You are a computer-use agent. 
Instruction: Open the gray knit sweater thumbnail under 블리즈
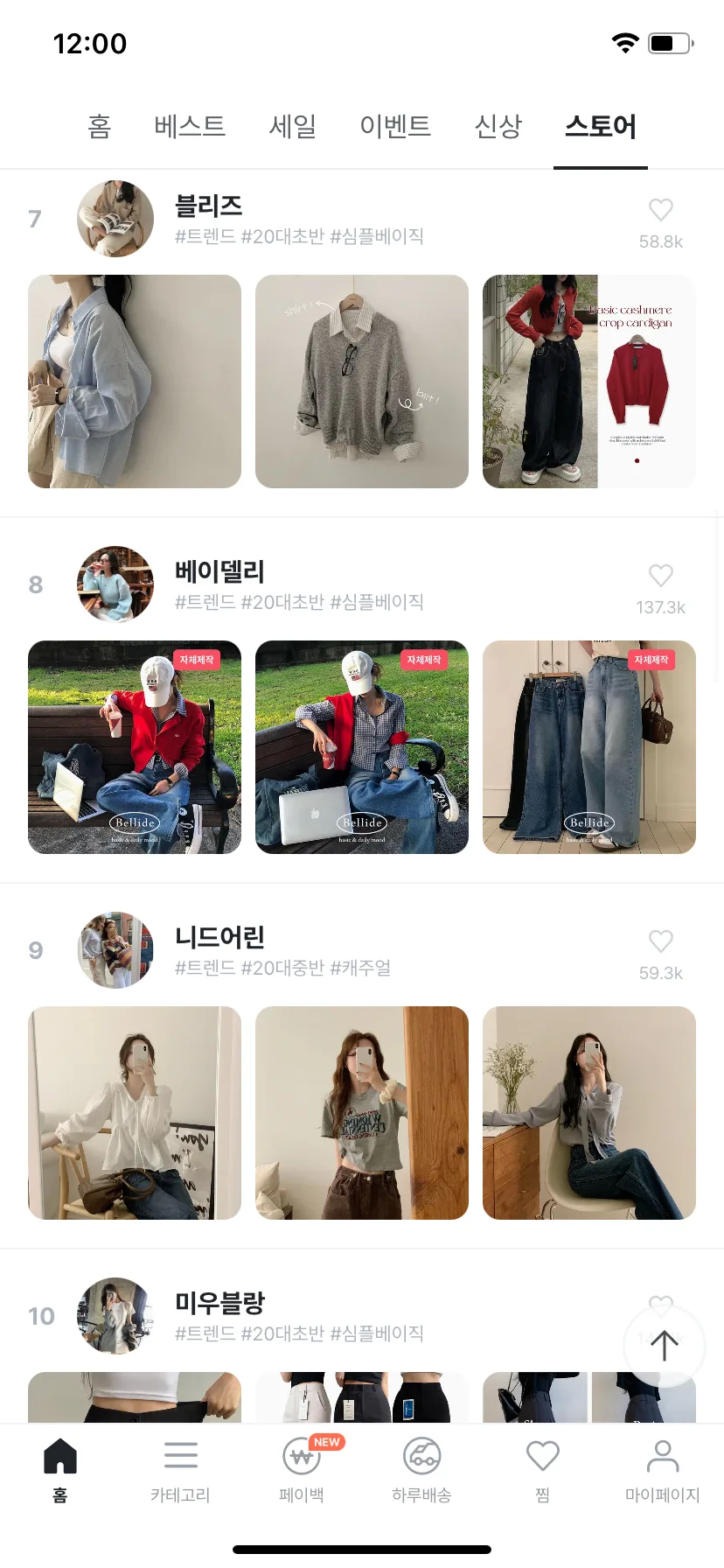(361, 381)
